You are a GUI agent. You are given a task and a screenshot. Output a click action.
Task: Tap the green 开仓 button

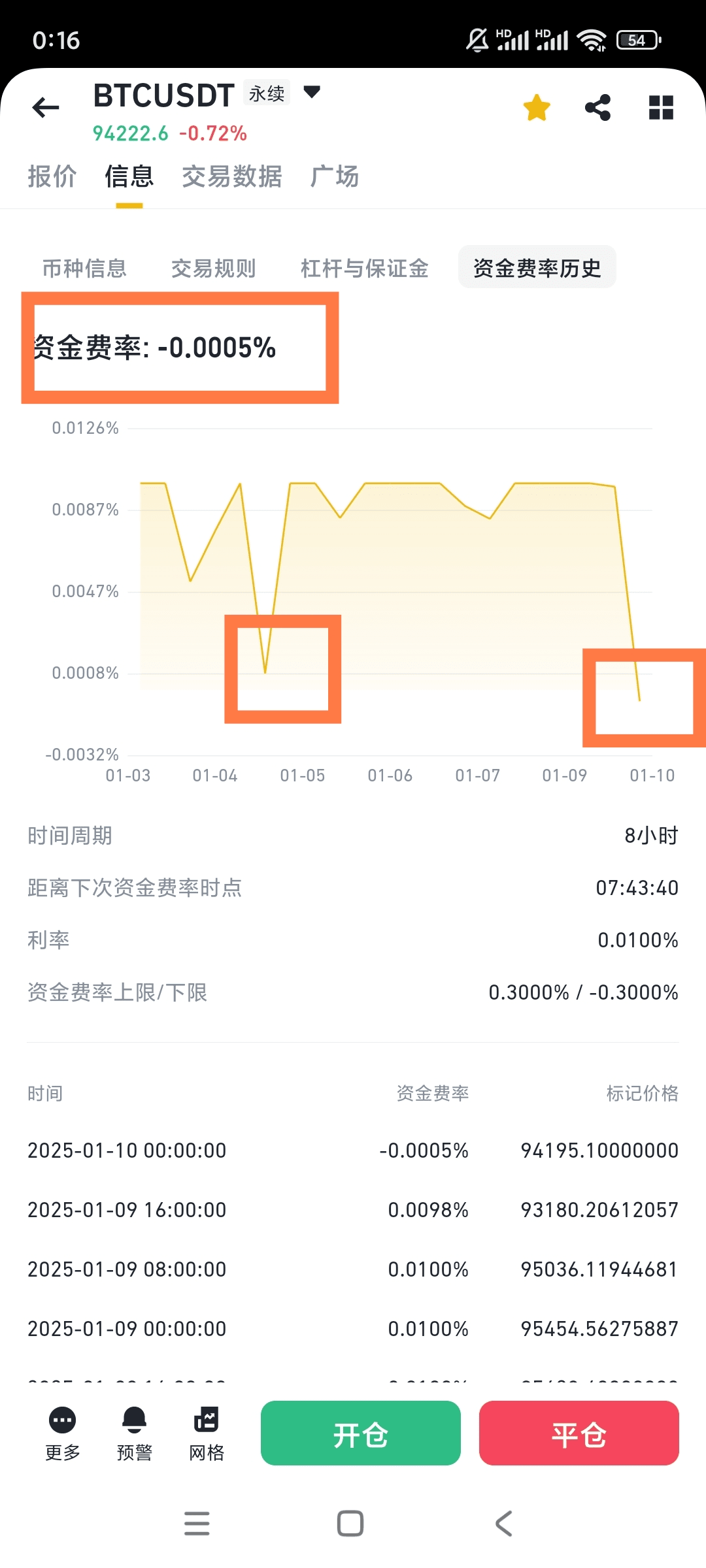tap(361, 1433)
